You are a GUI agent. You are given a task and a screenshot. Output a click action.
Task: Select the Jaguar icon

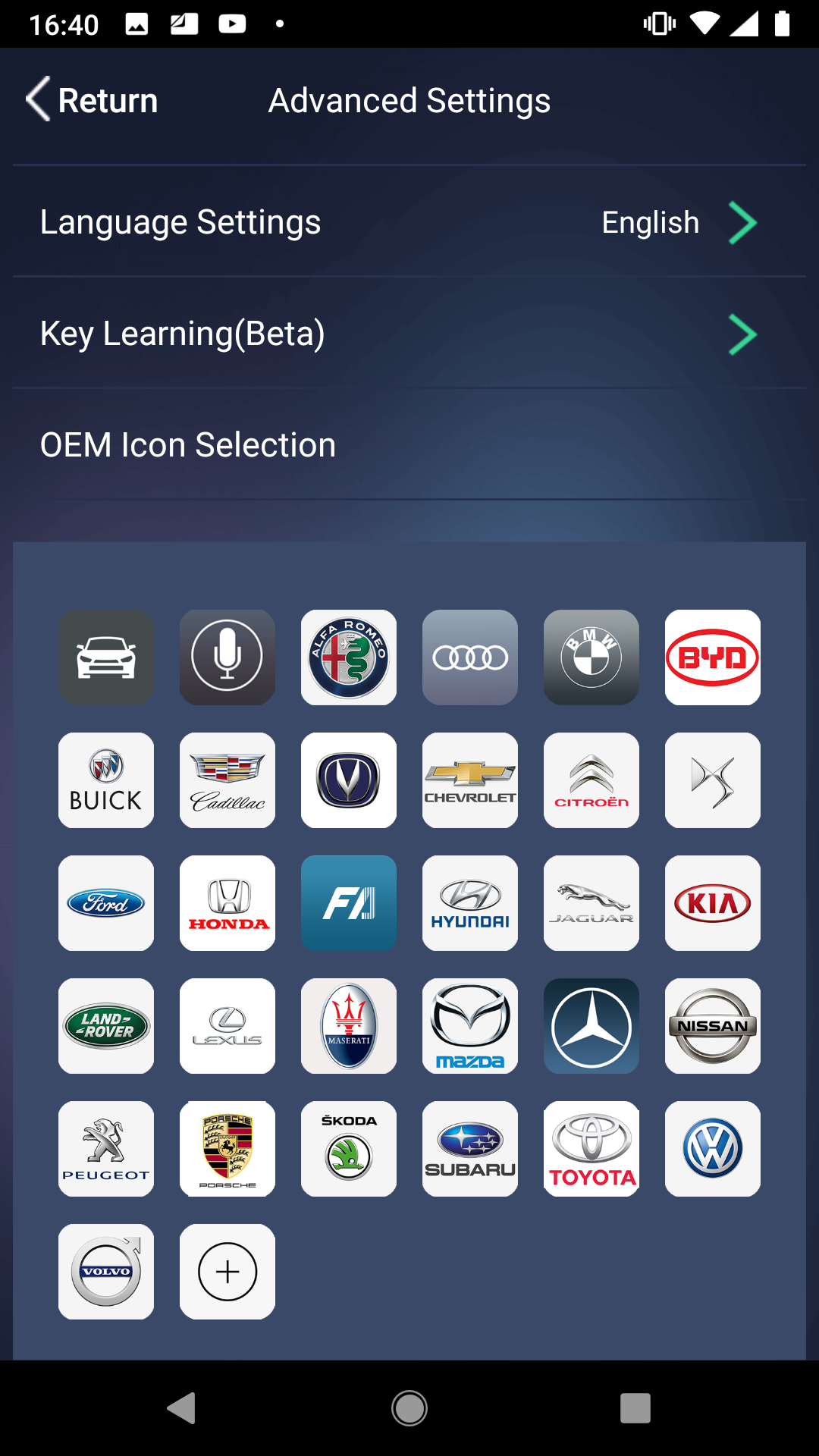[x=591, y=903]
